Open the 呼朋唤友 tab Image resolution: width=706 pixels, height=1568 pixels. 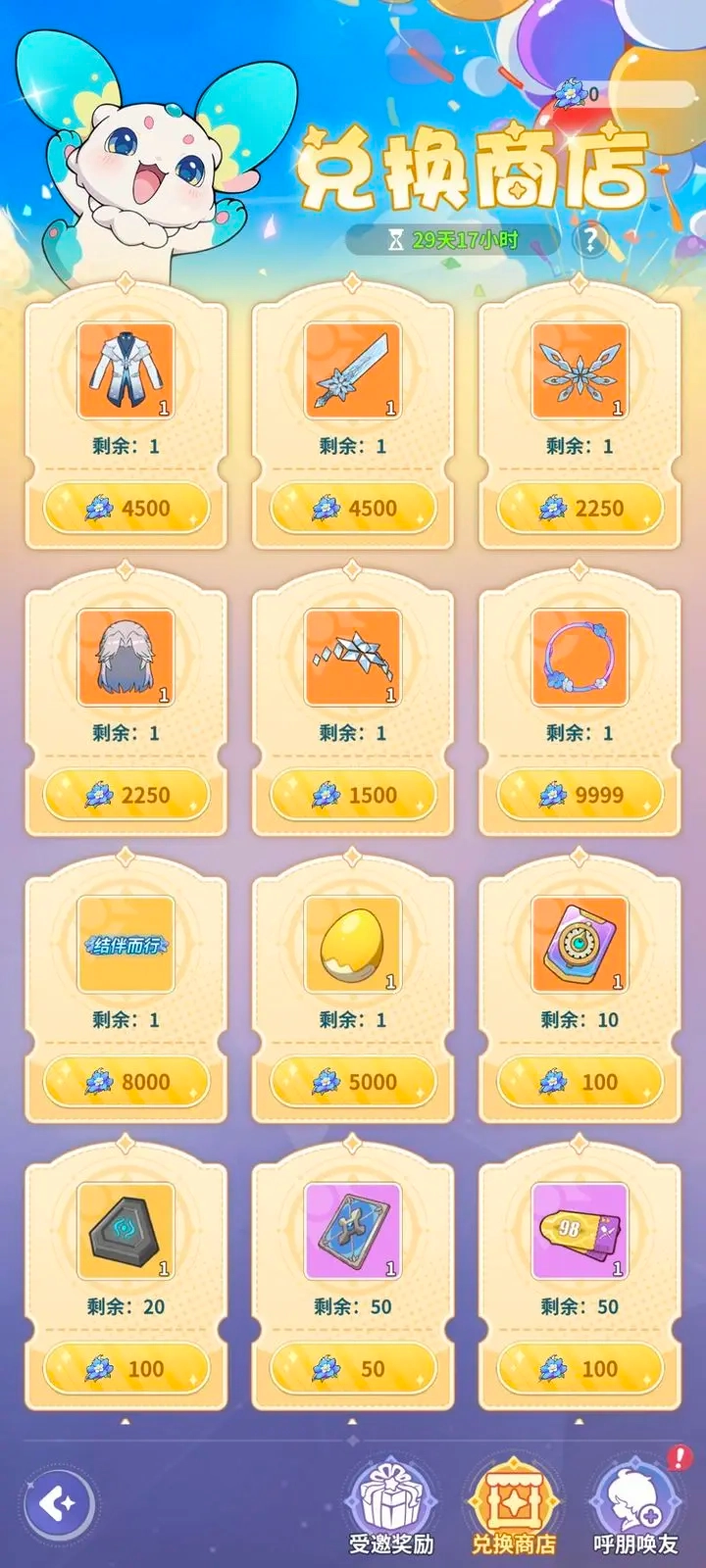635,1507
